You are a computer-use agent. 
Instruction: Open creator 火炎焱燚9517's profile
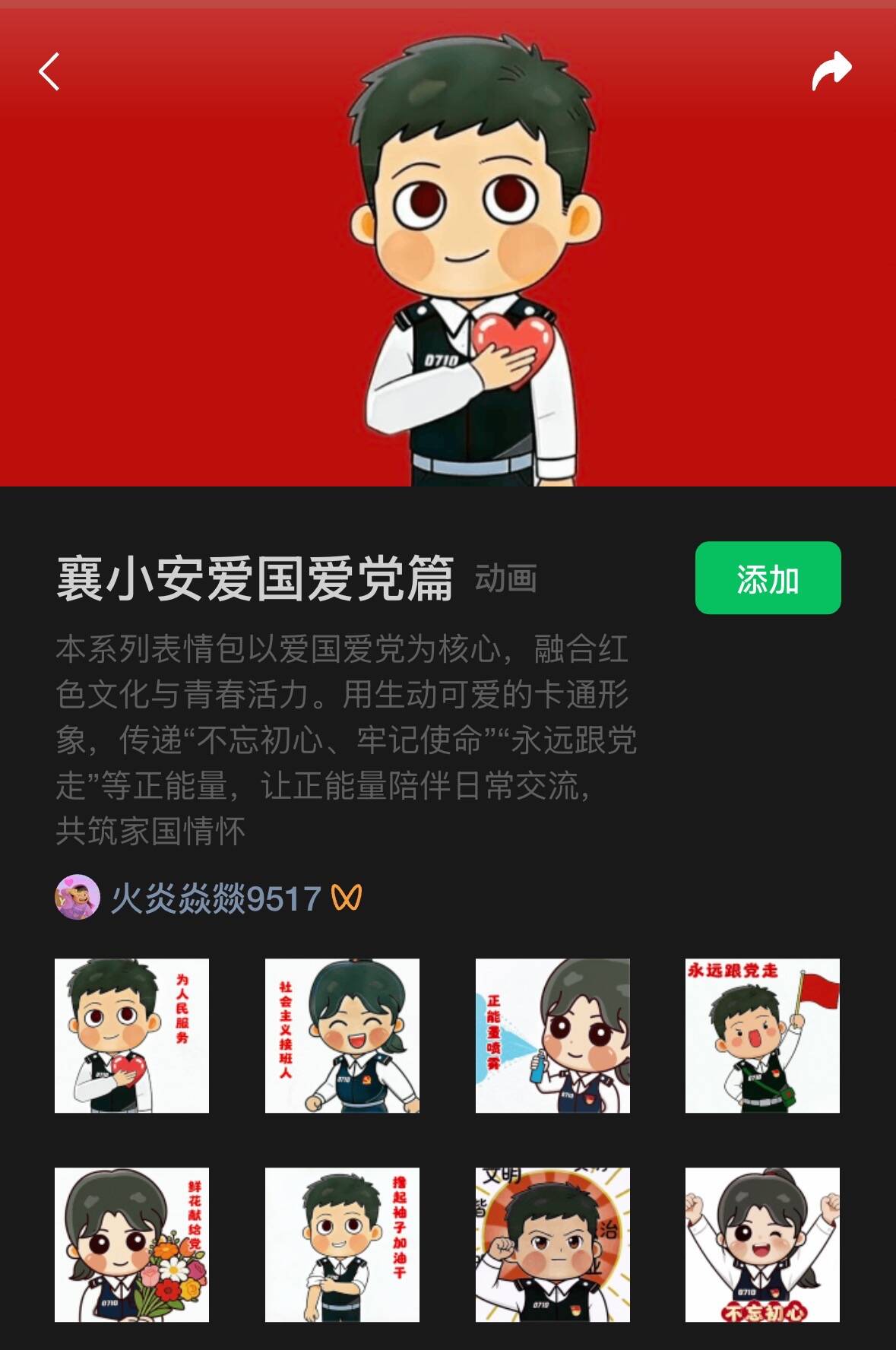pos(215,898)
